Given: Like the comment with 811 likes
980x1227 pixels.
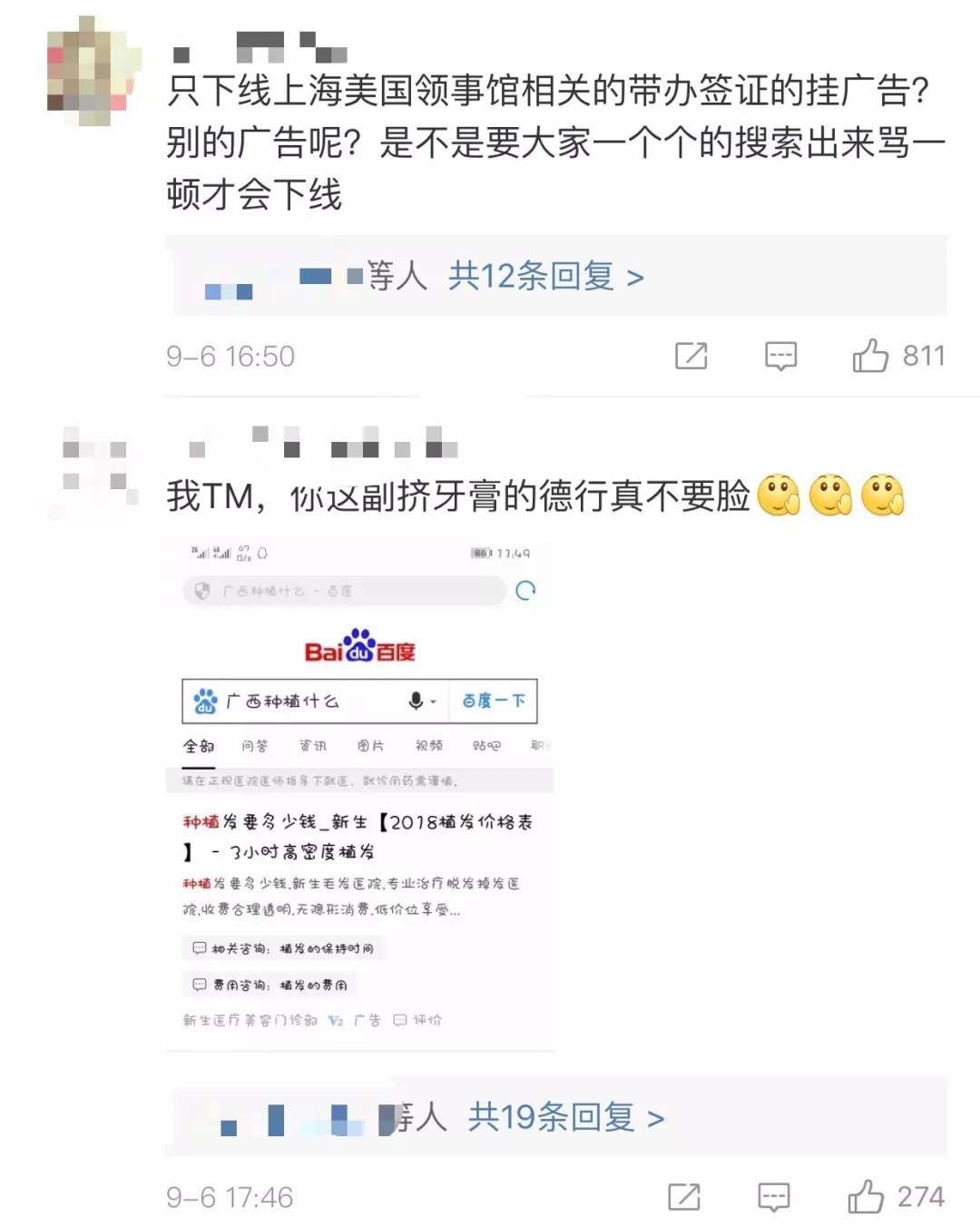Looking at the screenshot, I should click(870, 356).
